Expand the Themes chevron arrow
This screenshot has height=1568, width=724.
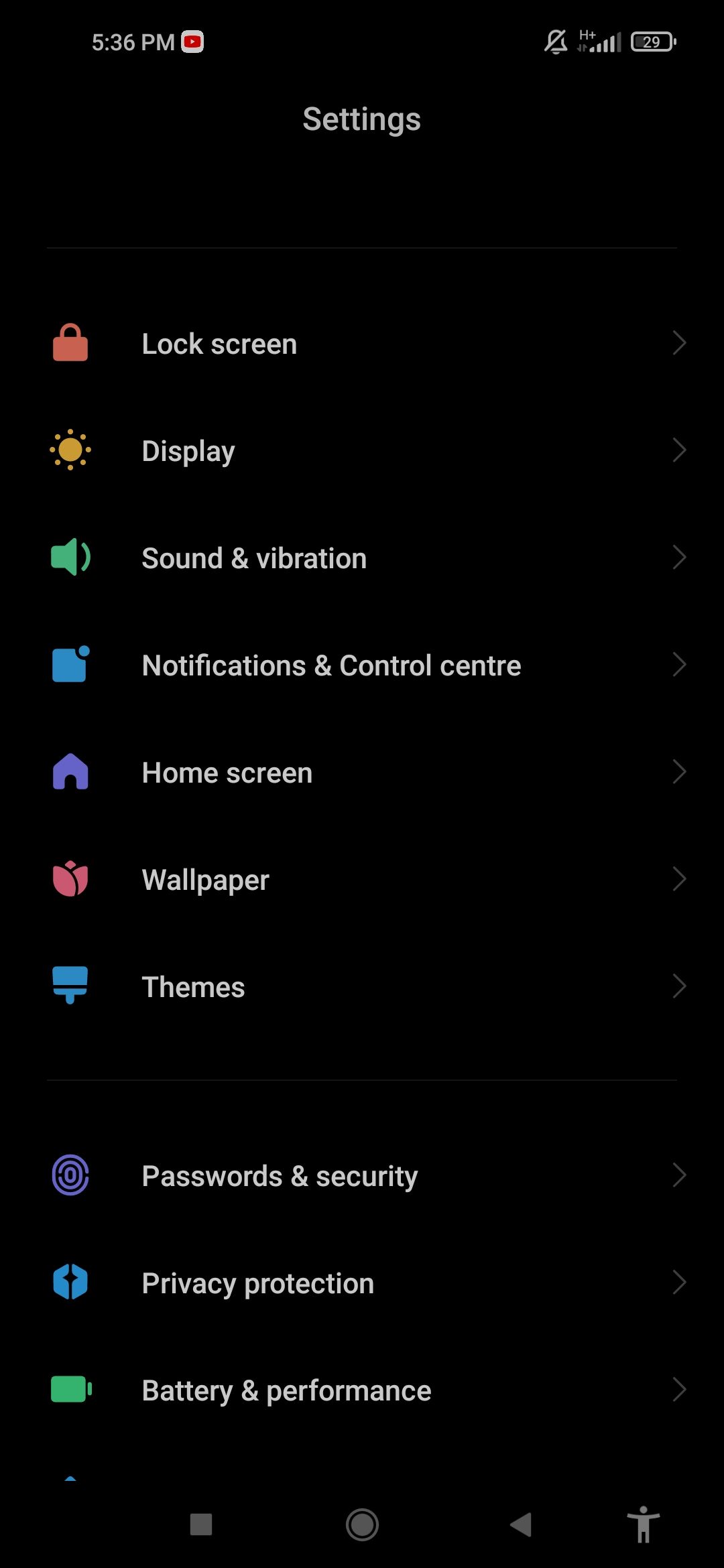coord(679,986)
